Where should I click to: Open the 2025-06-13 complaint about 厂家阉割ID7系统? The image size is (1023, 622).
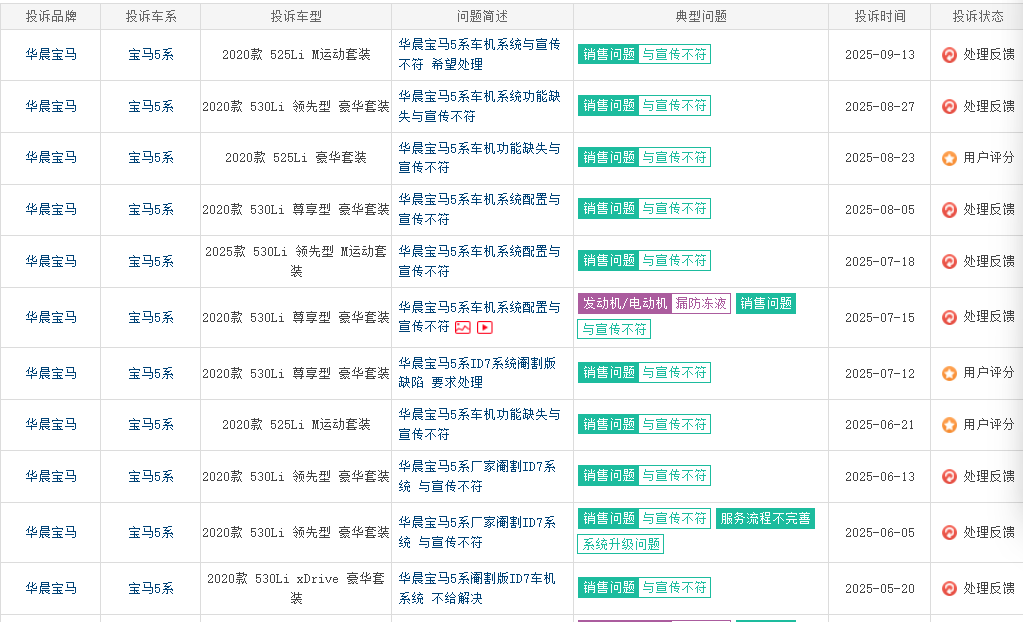(477, 476)
